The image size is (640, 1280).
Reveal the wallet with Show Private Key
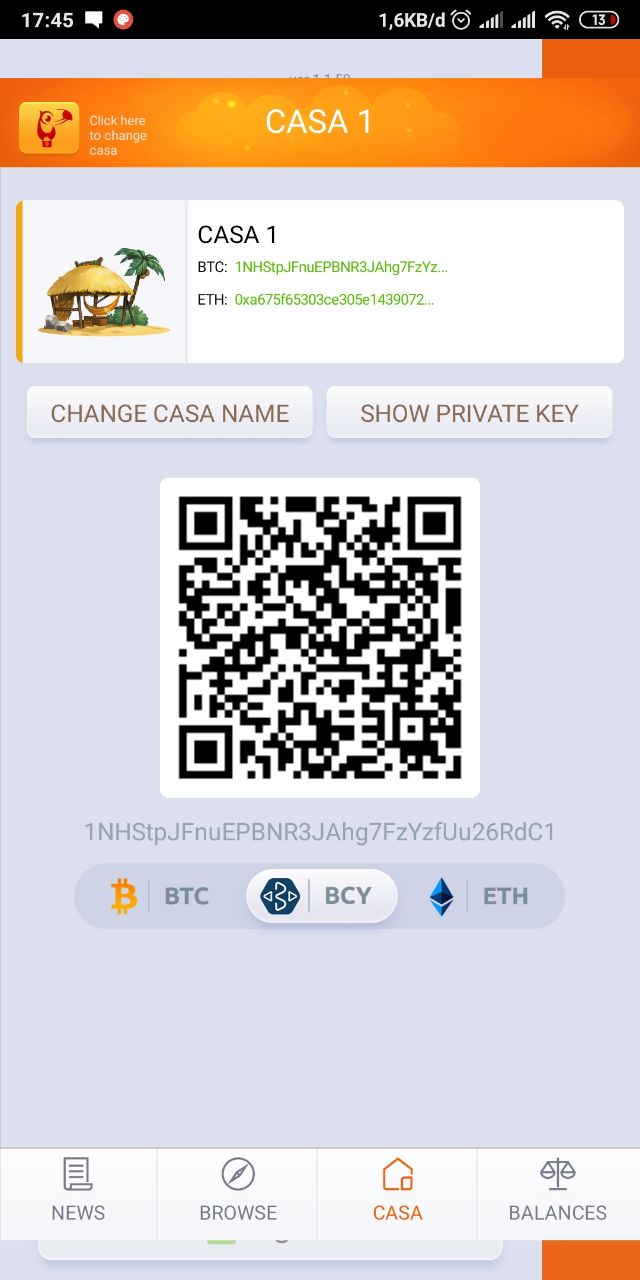469,413
